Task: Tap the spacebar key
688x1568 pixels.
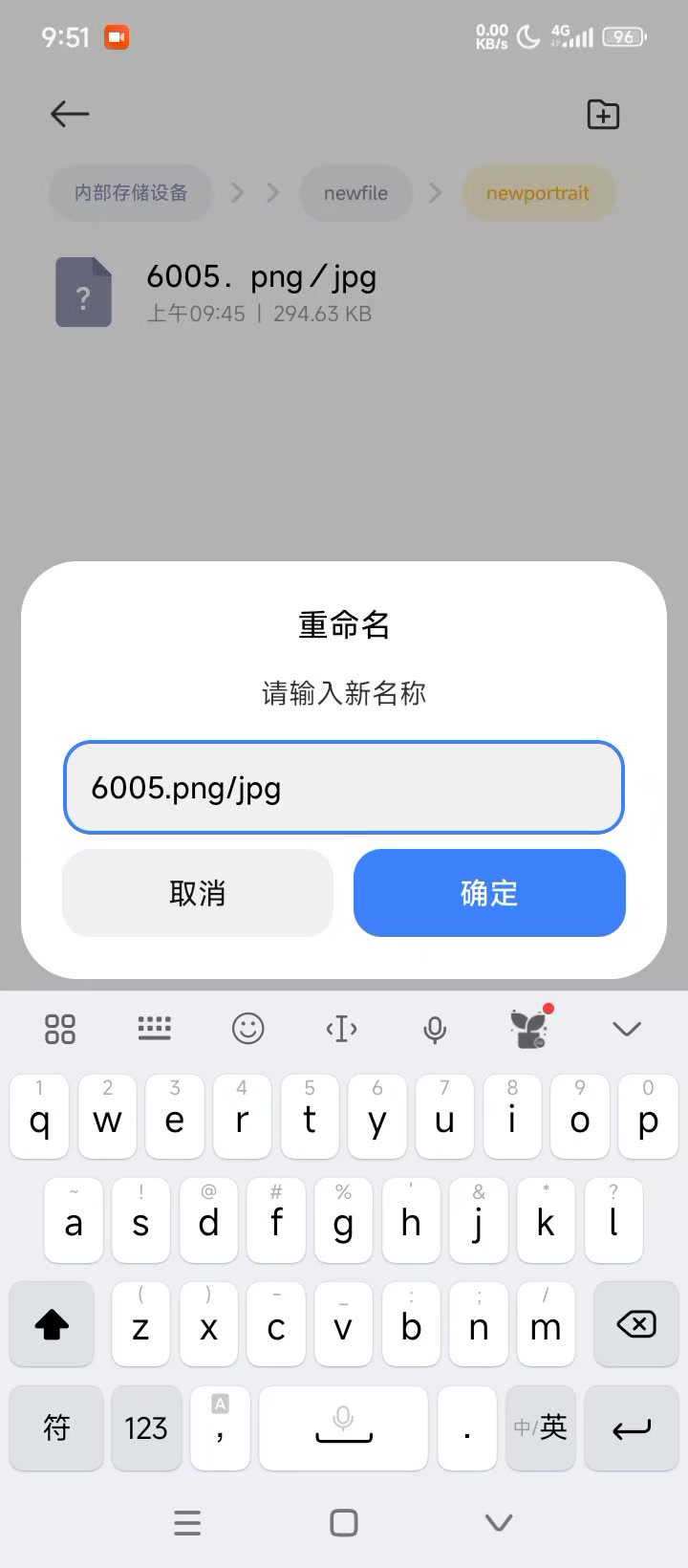Action: tap(343, 1428)
